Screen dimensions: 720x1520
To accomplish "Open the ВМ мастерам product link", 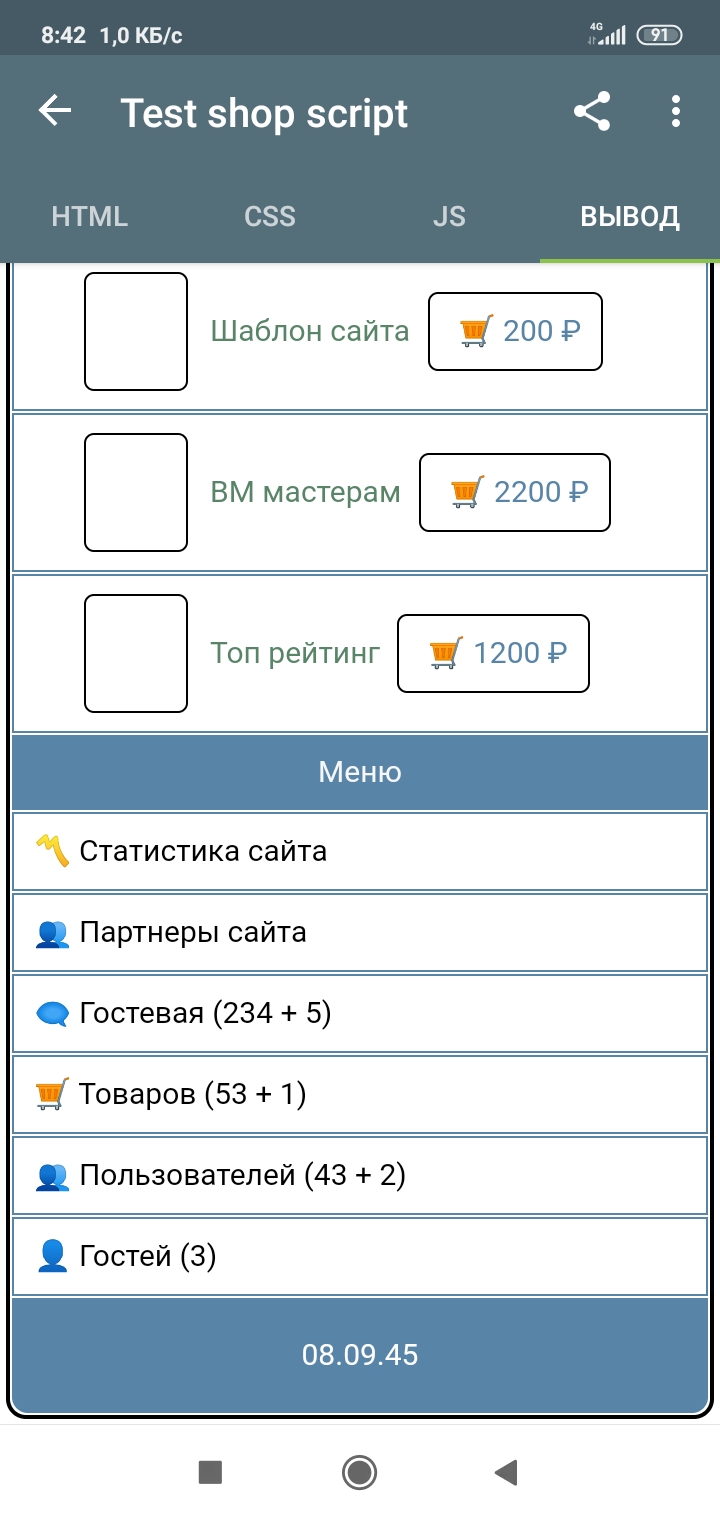I will [x=305, y=492].
